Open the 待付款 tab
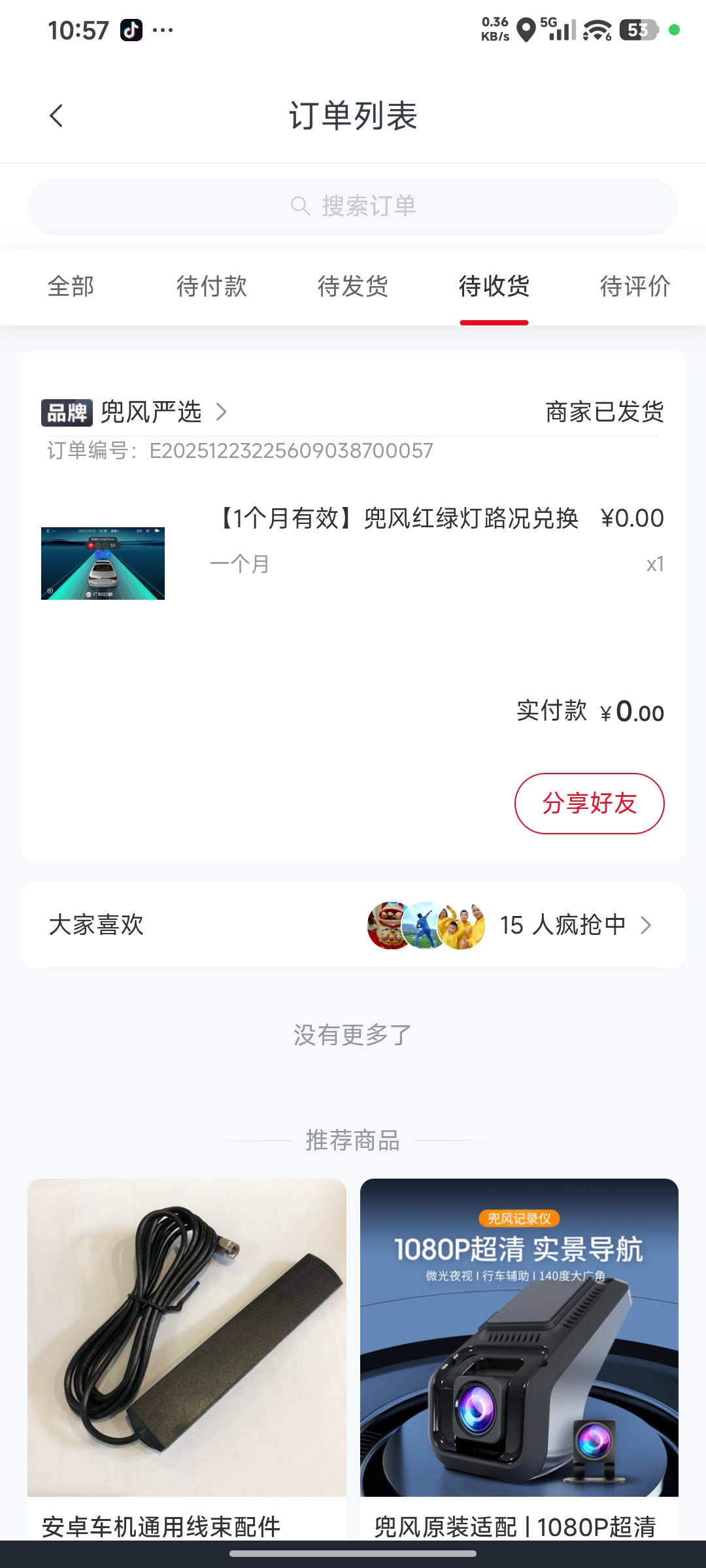Viewport: 706px width, 1568px height. coord(212,286)
